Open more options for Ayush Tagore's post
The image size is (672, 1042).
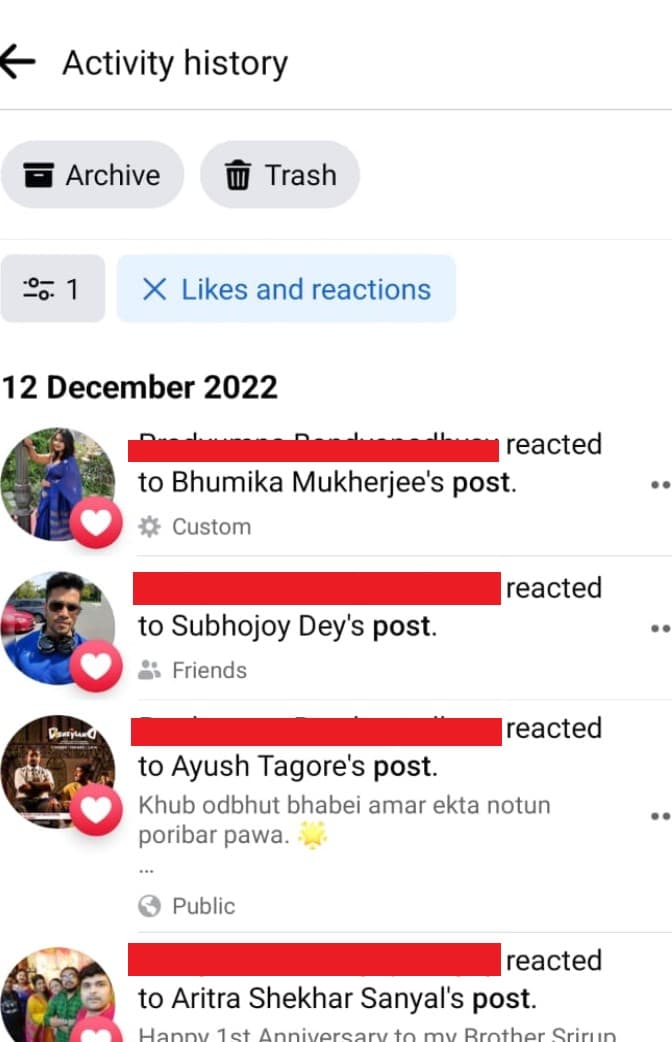point(660,815)
